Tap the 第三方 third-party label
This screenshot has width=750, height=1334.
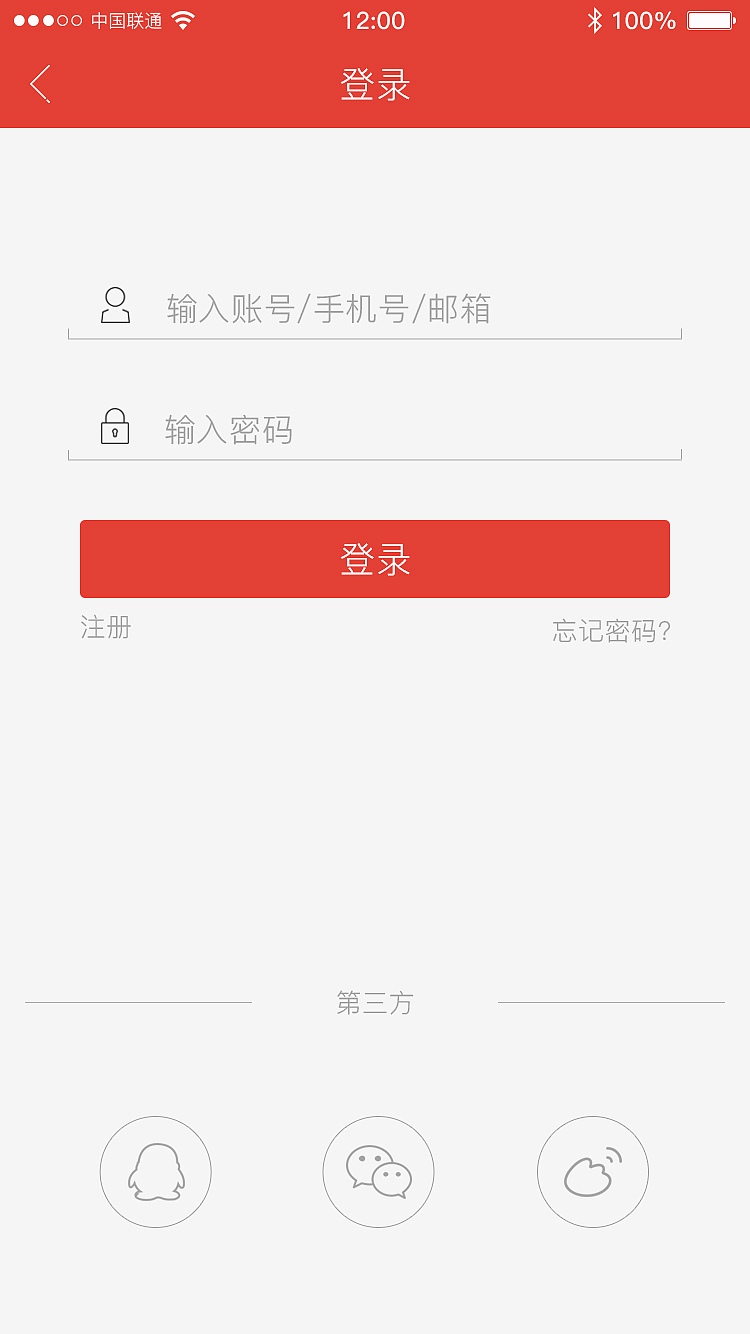click(374, 1003)
